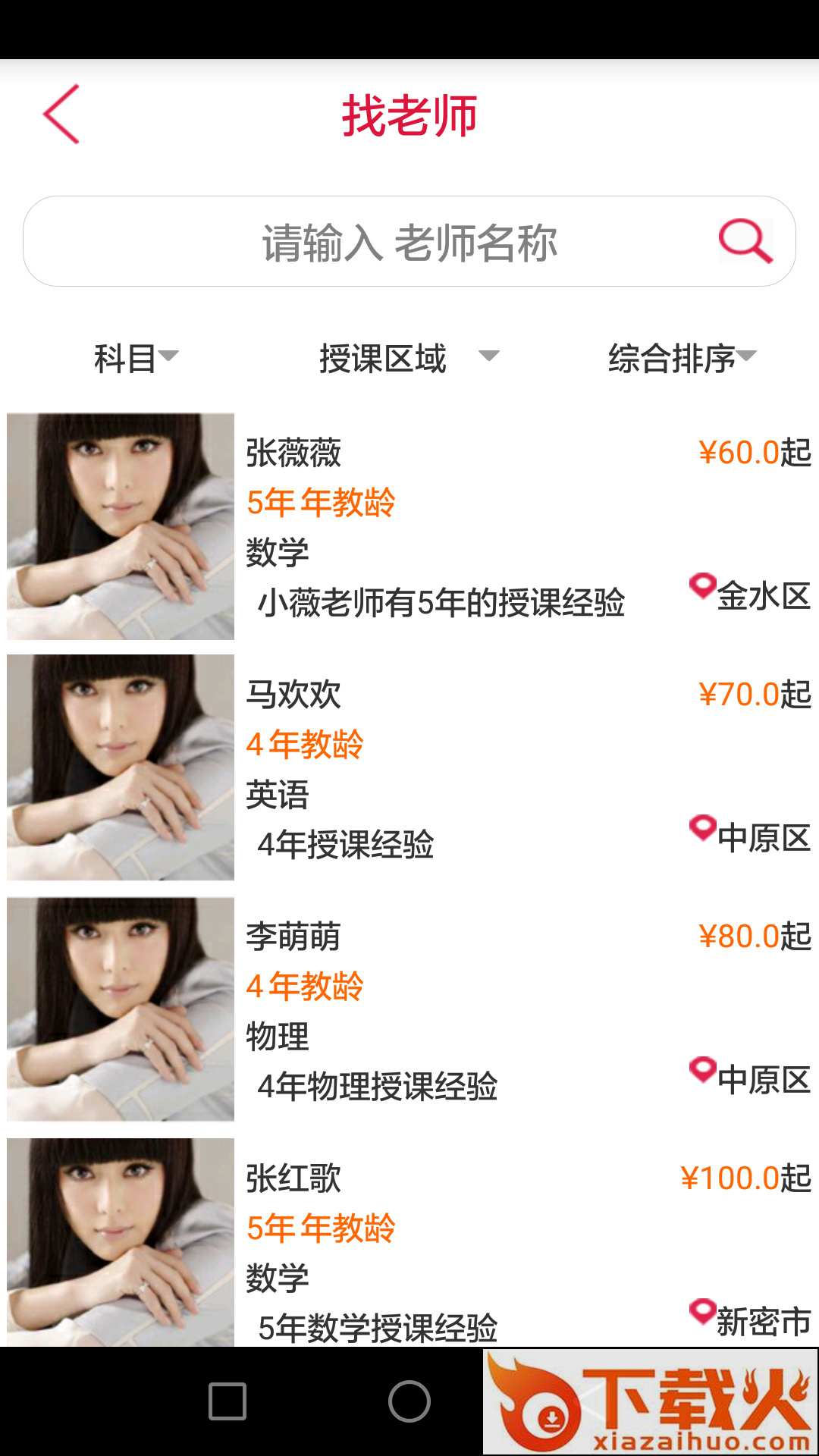Expand the 授课区域 dropdown filter
The height and width of the screenshot is (1456, 819).
coord(409,358)
